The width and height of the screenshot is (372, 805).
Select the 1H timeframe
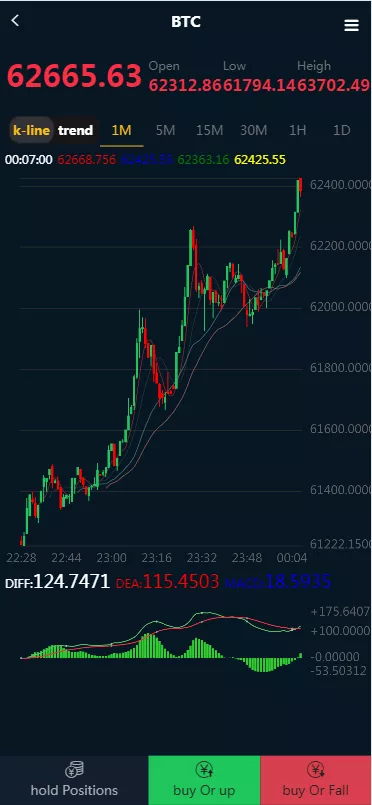click(x=298, y=130)
